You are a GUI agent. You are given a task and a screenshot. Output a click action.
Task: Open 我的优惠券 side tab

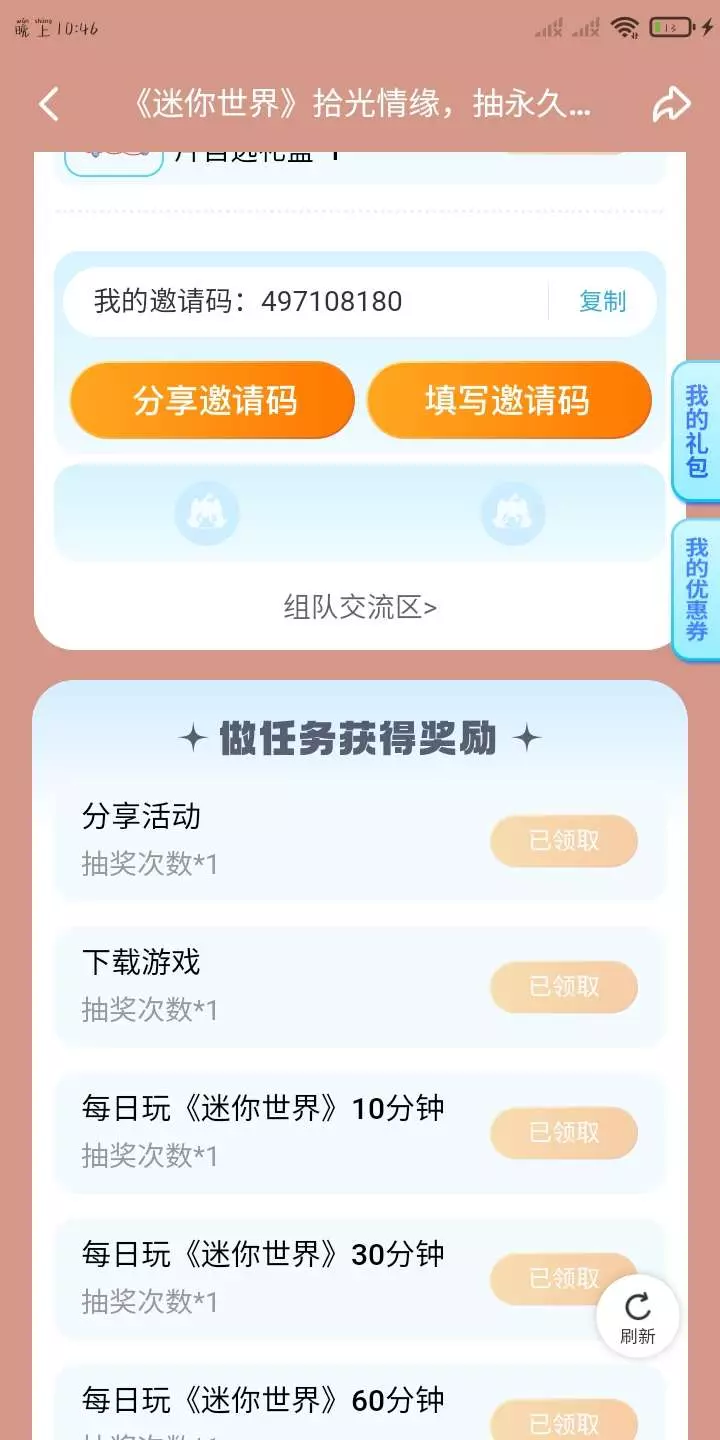[x=697, y=590]
